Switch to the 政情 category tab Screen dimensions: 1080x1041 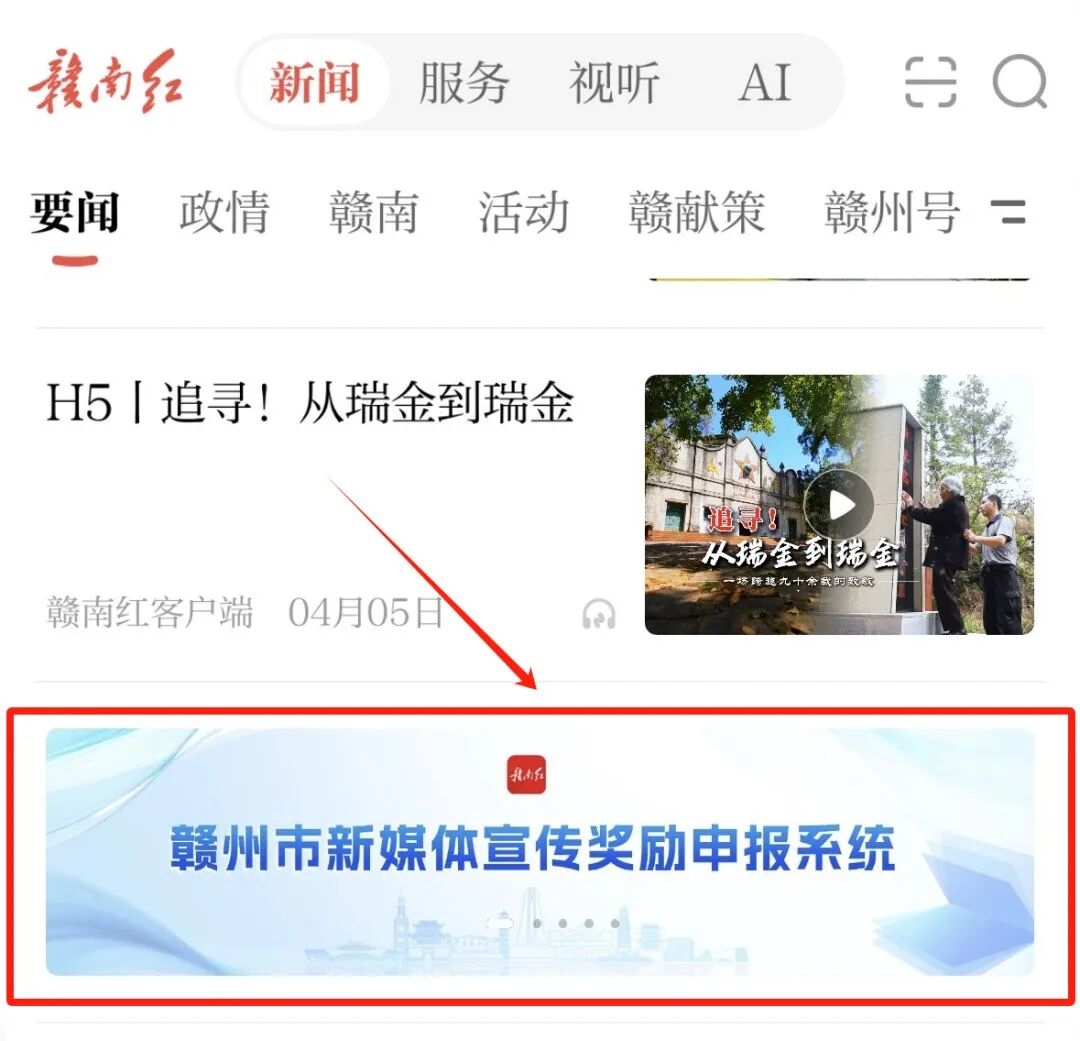224,213
